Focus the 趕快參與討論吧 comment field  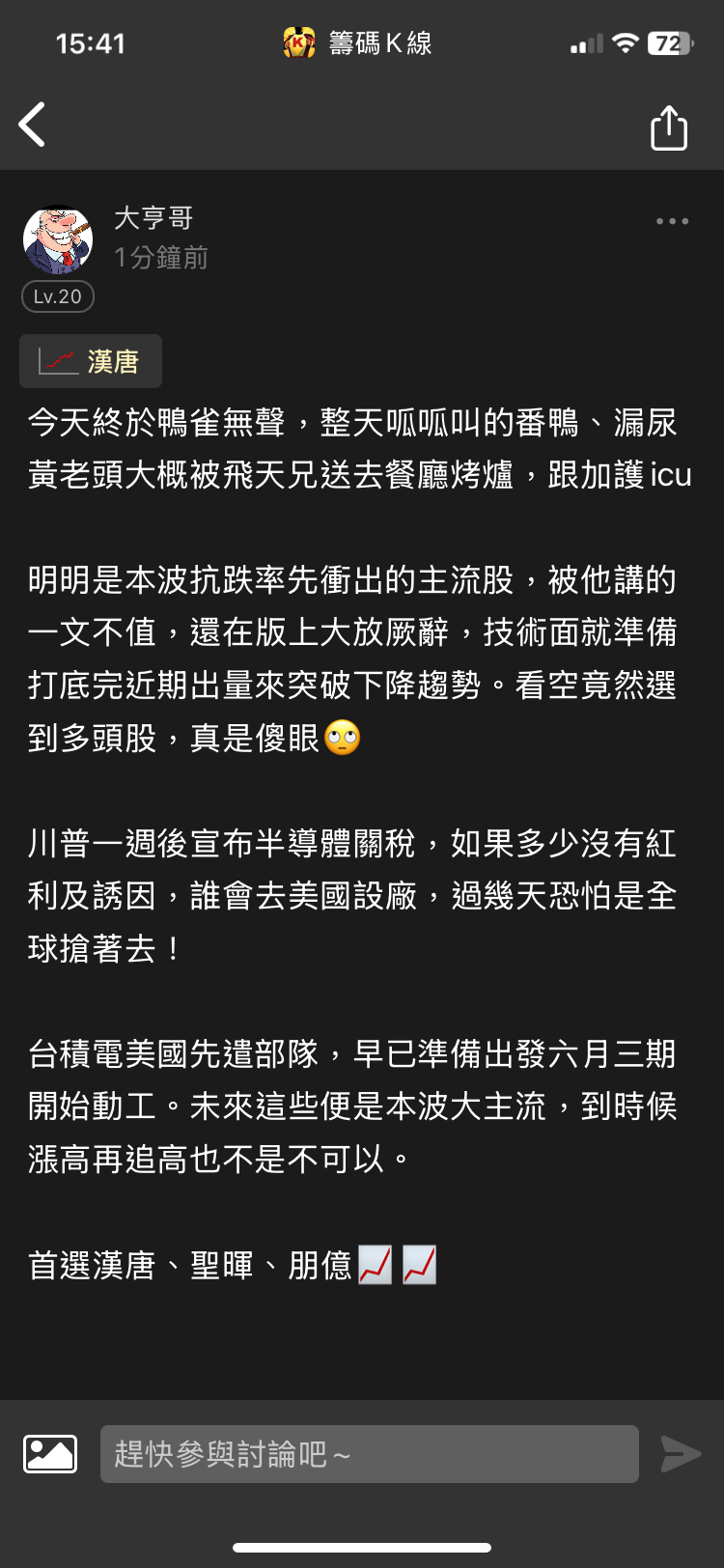[369, 1453]
